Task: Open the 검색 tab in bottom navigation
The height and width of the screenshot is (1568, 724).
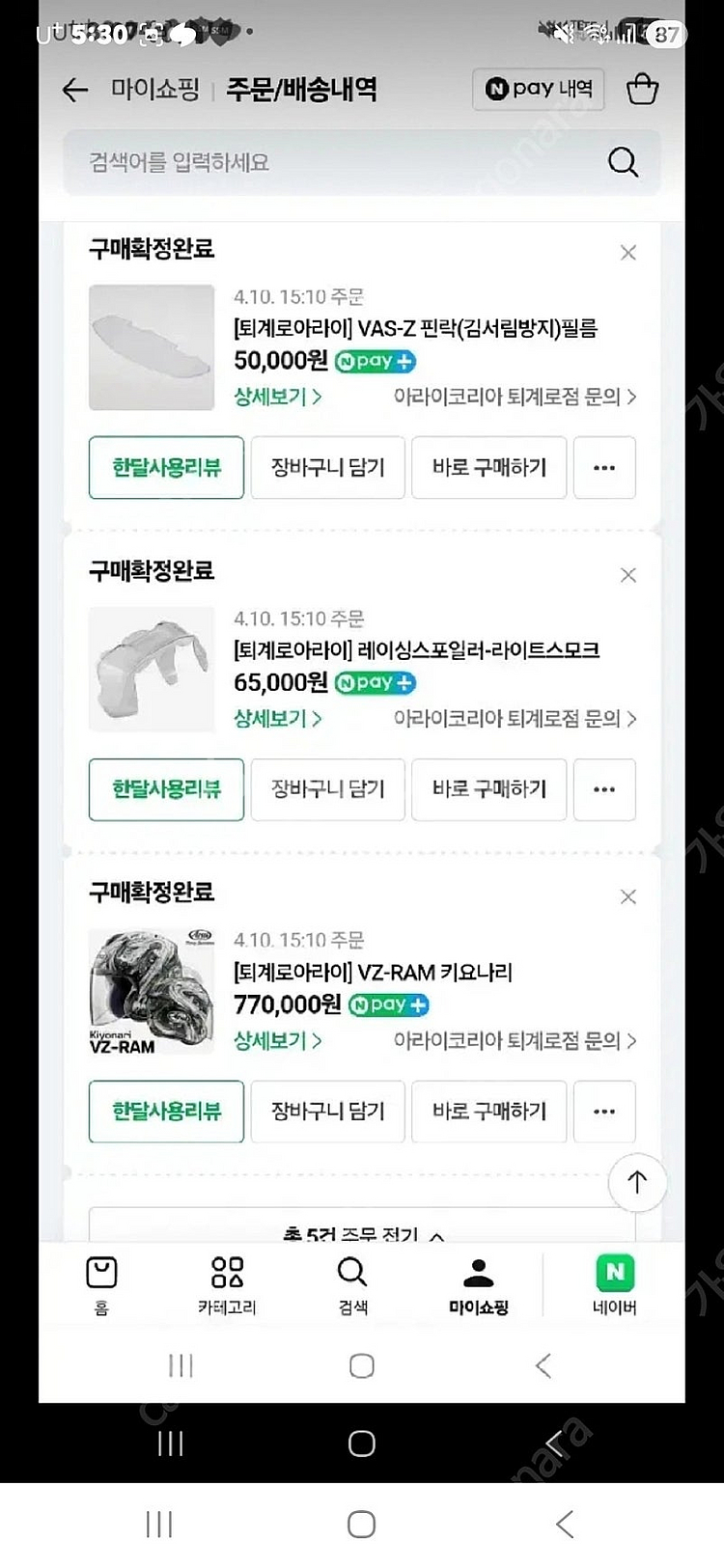Action: click(x=352, y=1285)
